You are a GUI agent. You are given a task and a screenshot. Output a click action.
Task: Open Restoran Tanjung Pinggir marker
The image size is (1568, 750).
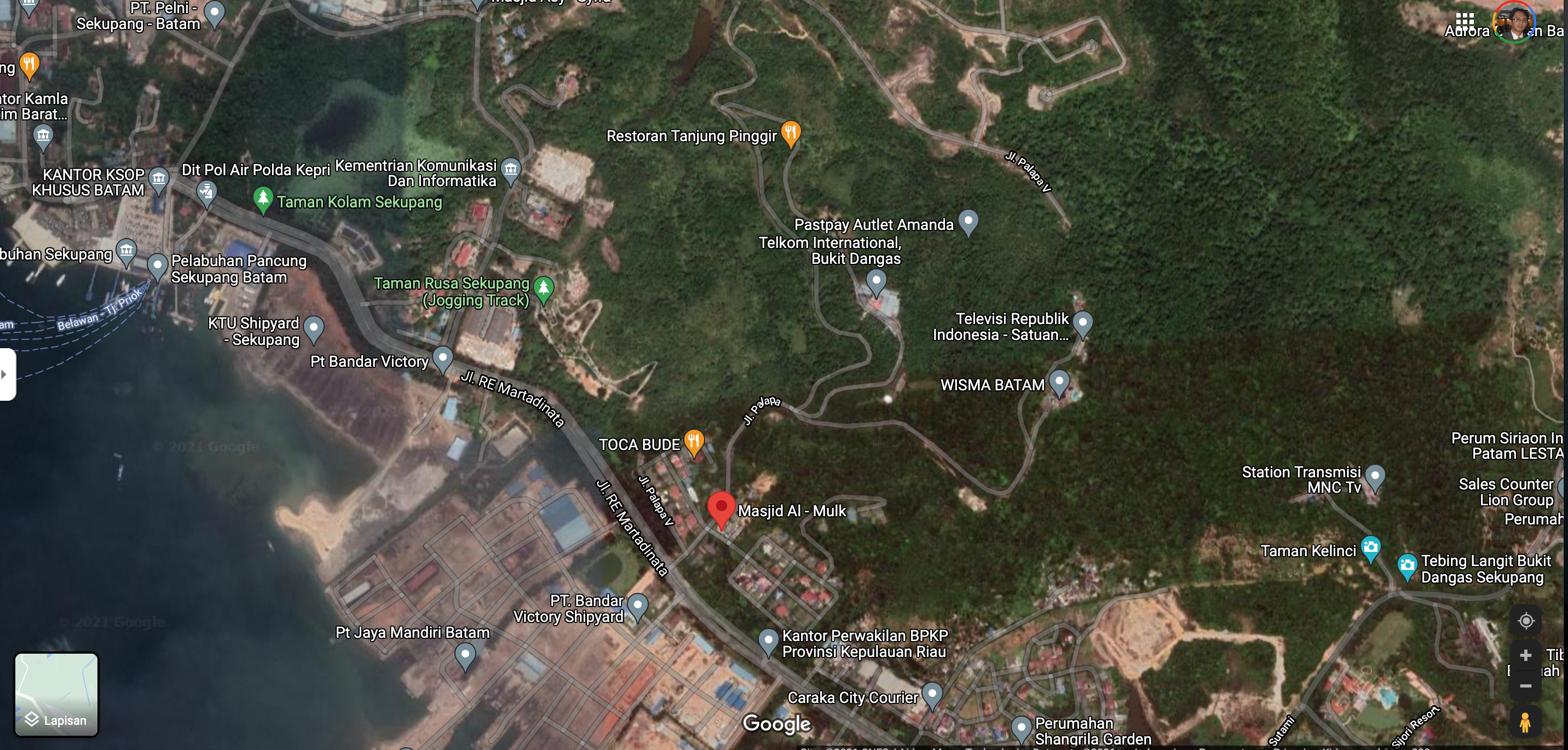pyautogui.click(x=790, y=132)
